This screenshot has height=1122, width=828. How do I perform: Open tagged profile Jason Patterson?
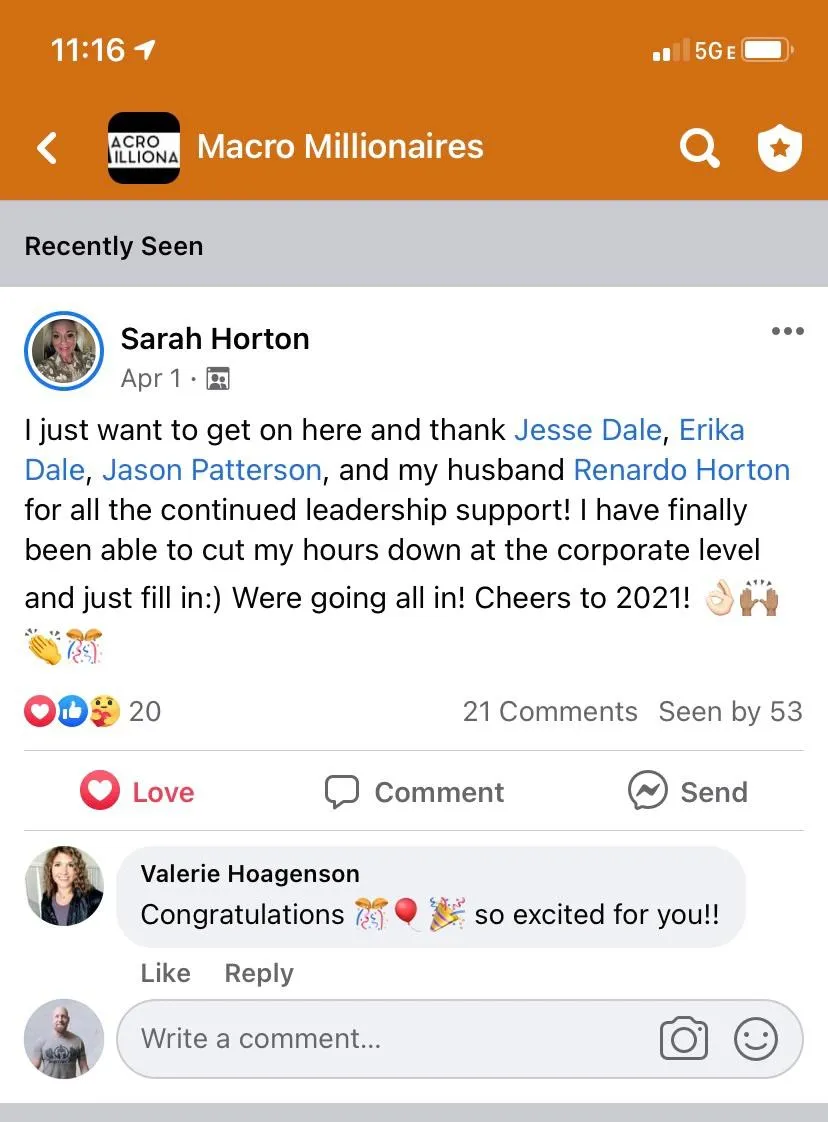(212, 470)
